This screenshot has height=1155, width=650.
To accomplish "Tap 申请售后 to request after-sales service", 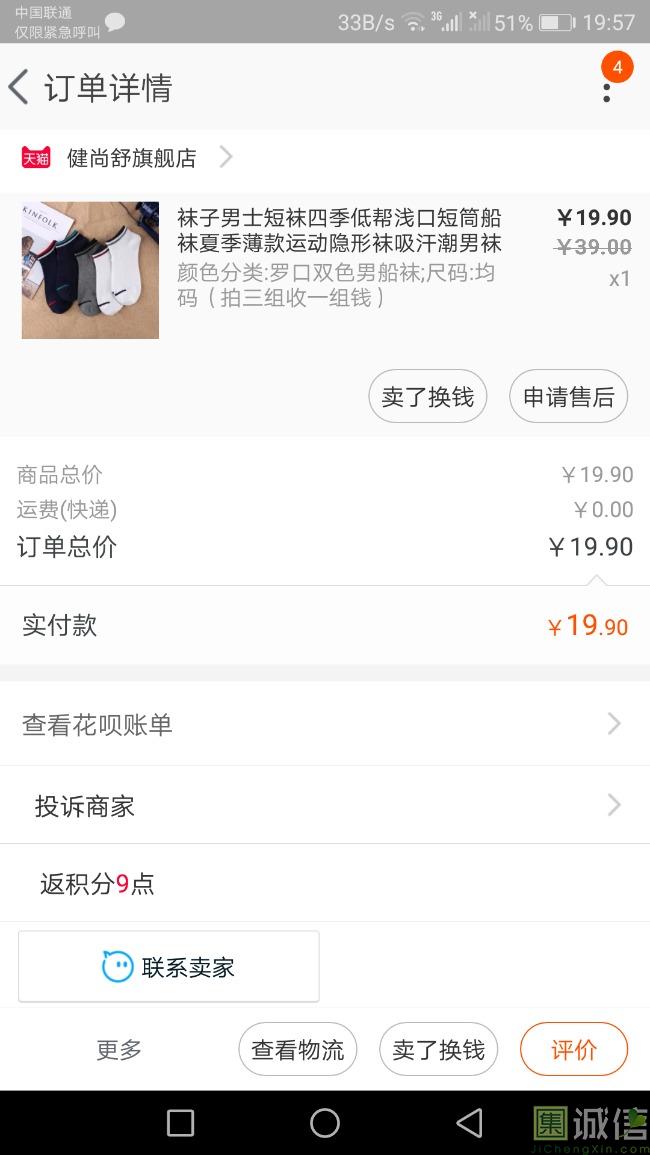I will 568,397.
